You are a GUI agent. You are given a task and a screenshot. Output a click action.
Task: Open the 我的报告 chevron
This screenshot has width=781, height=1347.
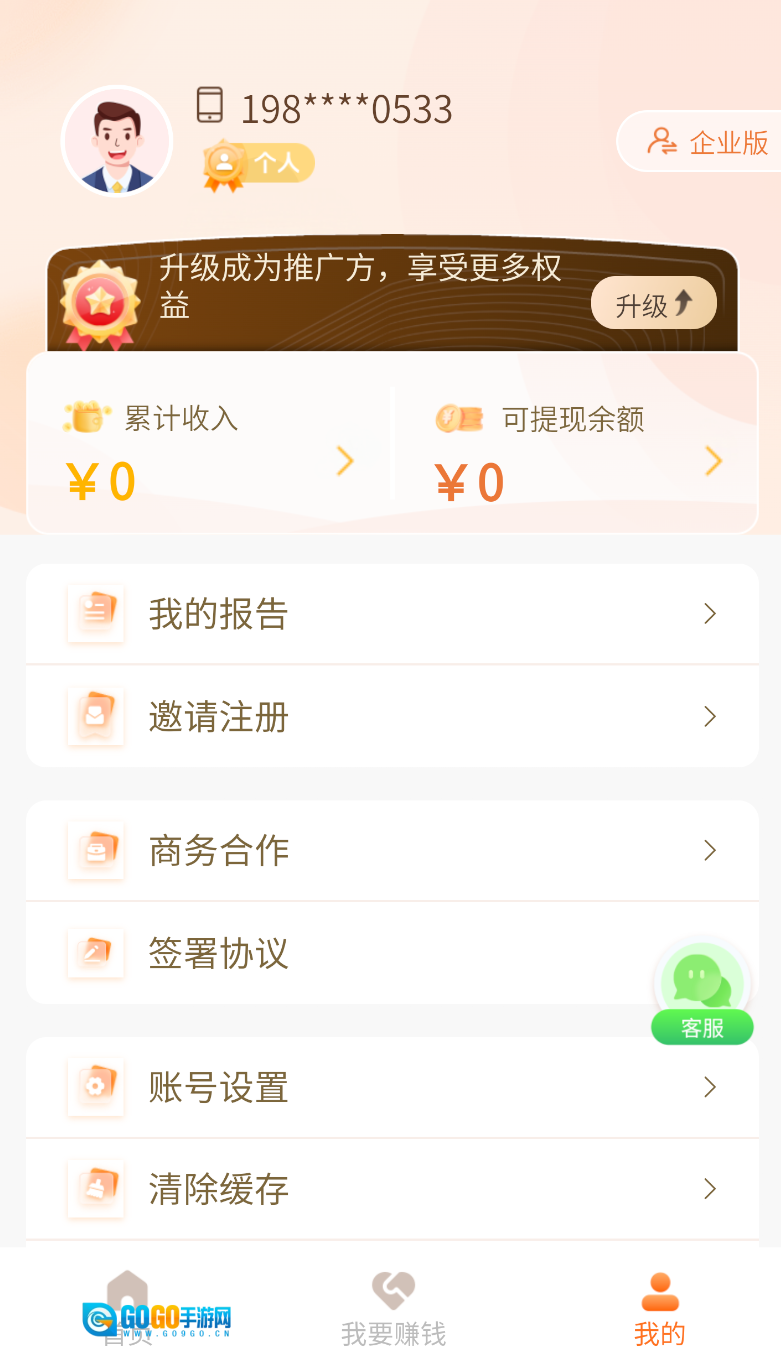click(x=710, y=614)
